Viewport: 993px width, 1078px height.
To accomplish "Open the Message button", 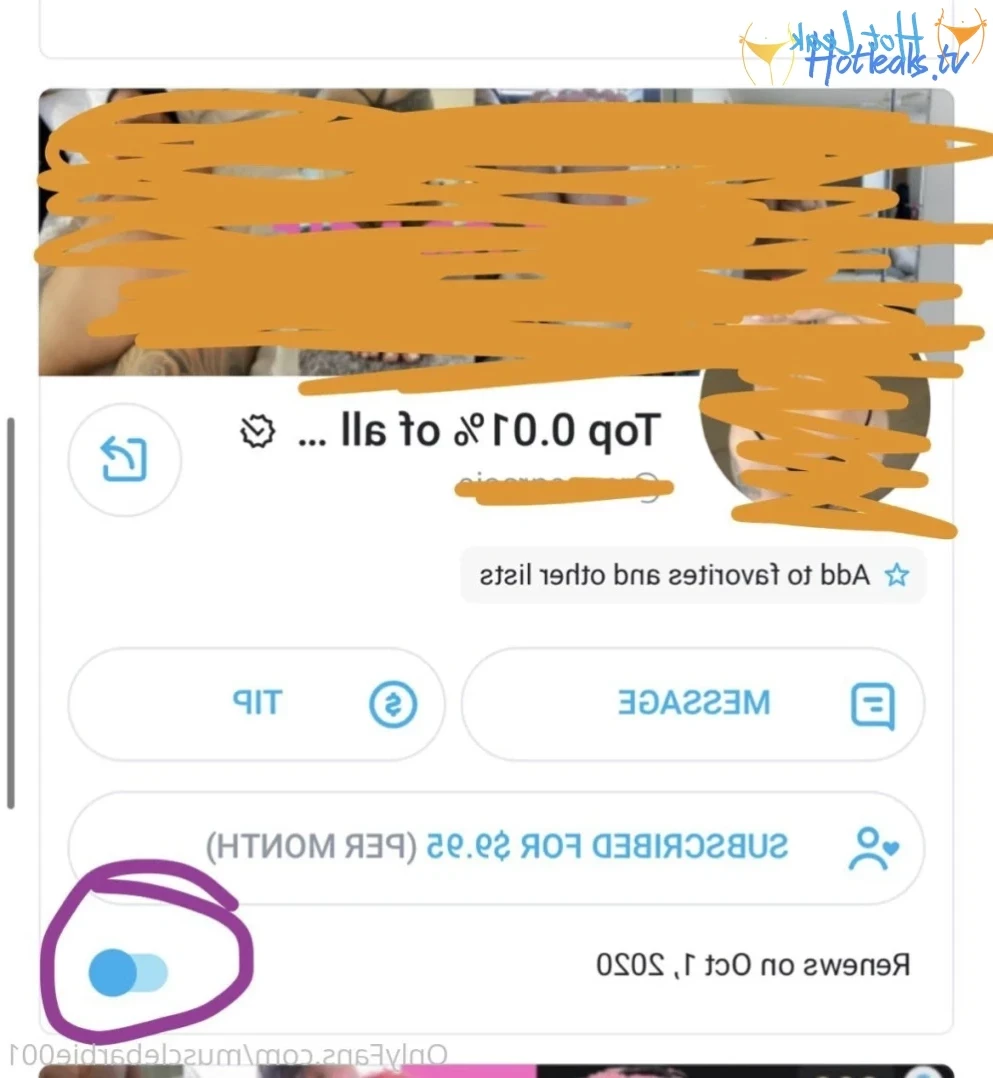I will [x=692, y=705].
